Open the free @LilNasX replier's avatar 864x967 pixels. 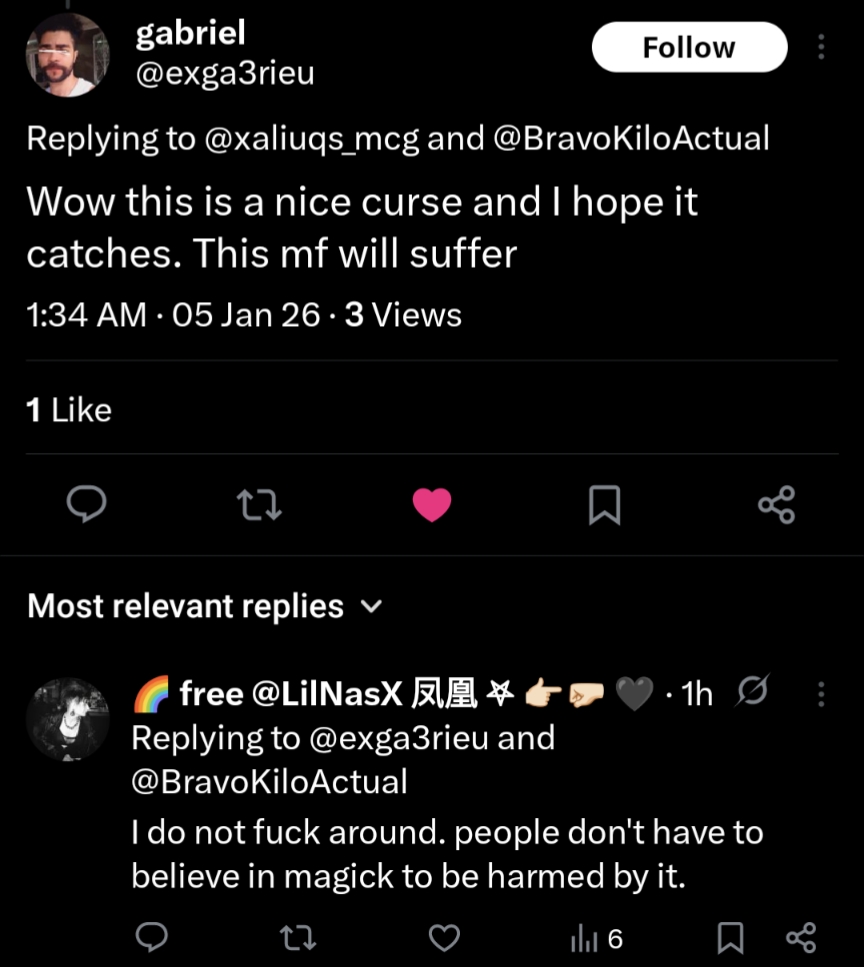pyautogui.click(x=67, y=720)
